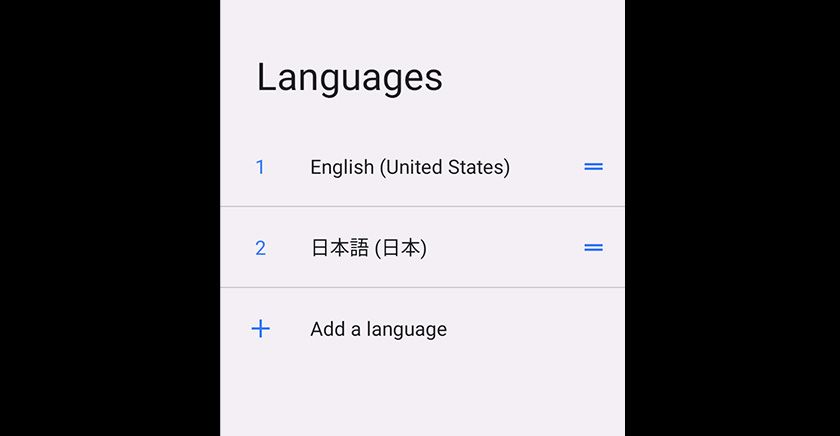840x436 pixels.
Task: Select English (United States) language row
Action: point(410,167)
